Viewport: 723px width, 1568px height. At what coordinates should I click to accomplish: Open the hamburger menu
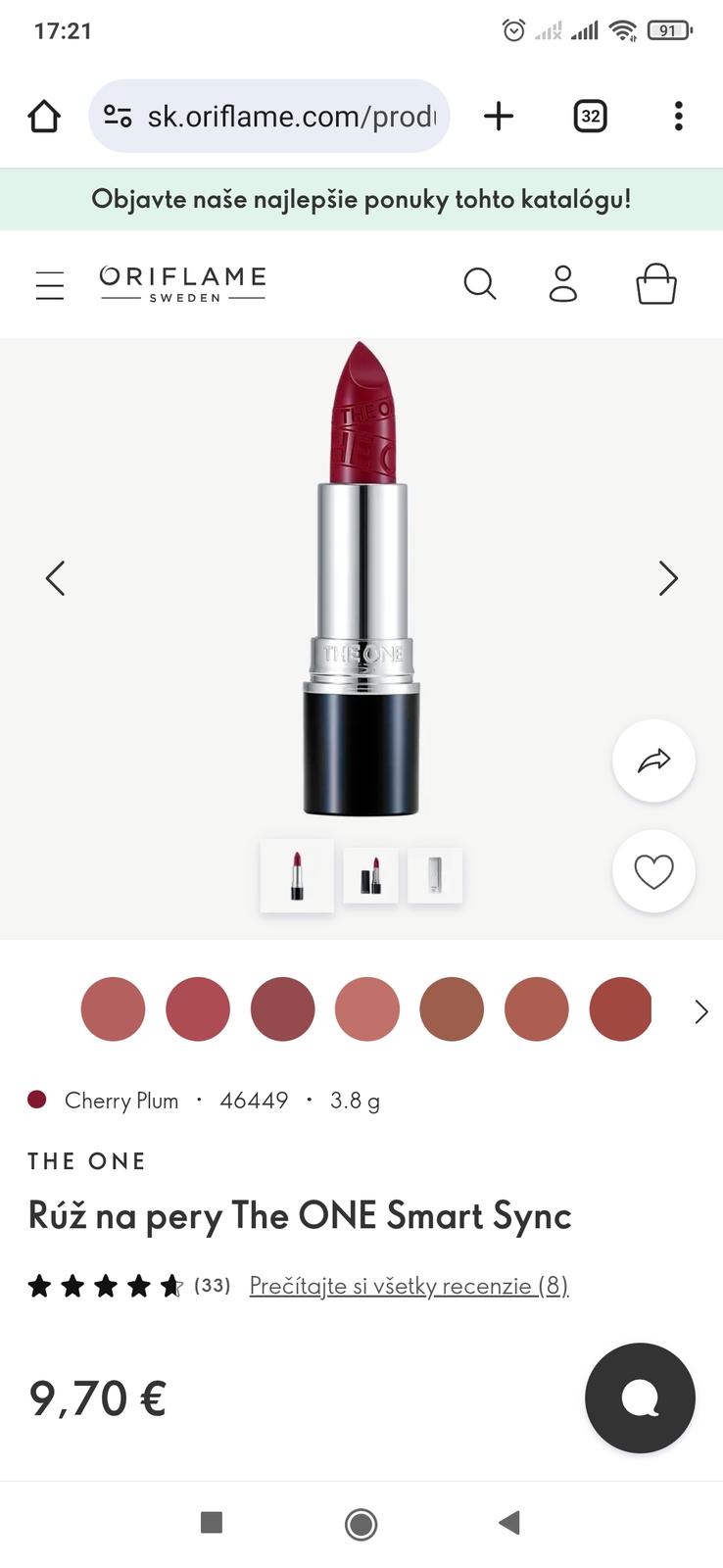click(50, 285)
